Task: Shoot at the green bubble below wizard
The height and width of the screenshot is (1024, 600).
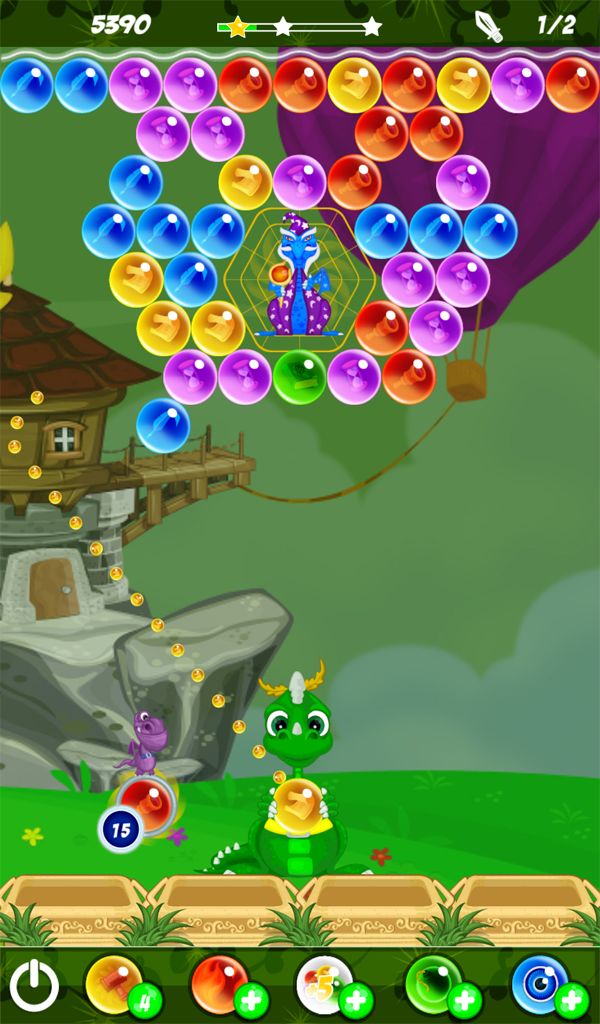Action: point(299,378)
